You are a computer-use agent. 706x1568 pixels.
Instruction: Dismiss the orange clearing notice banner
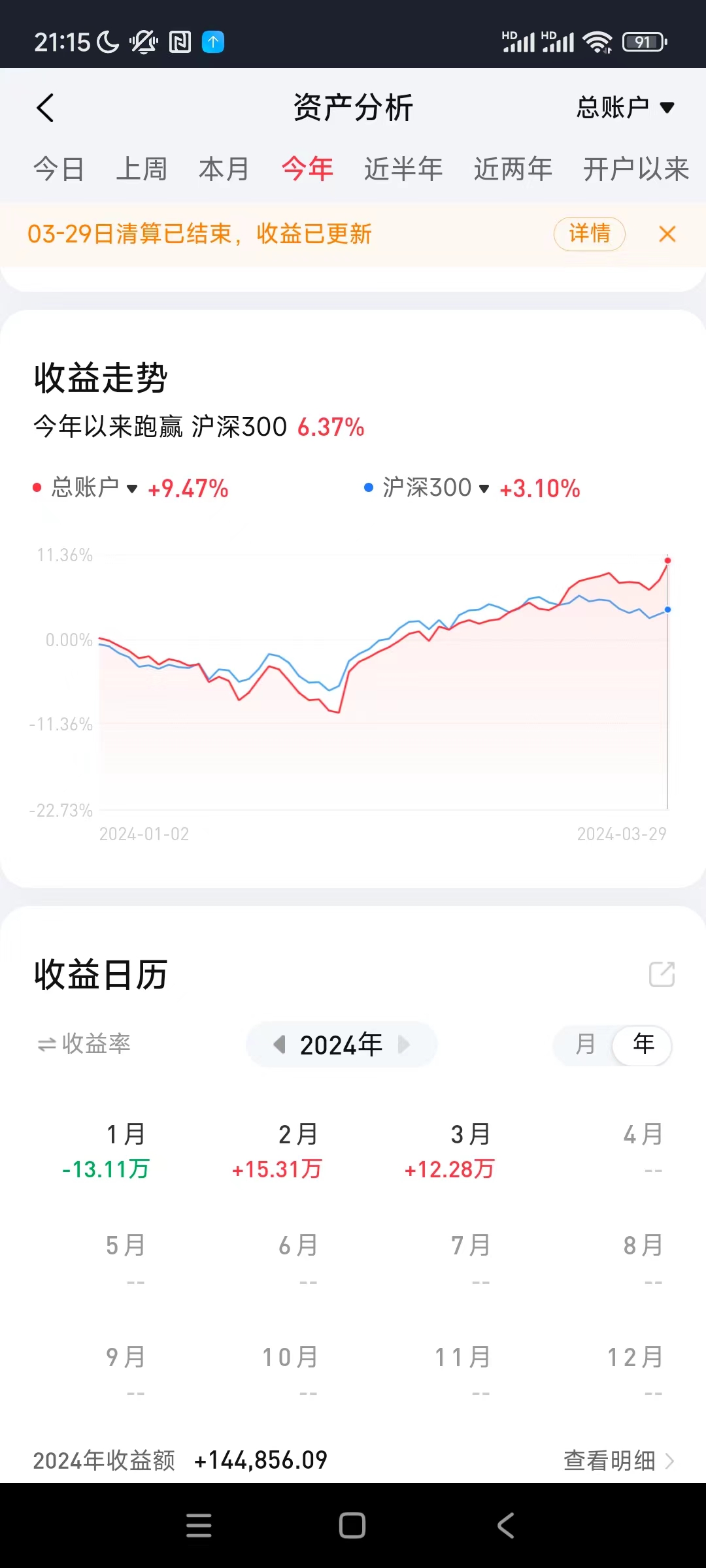tap(667, 234)
